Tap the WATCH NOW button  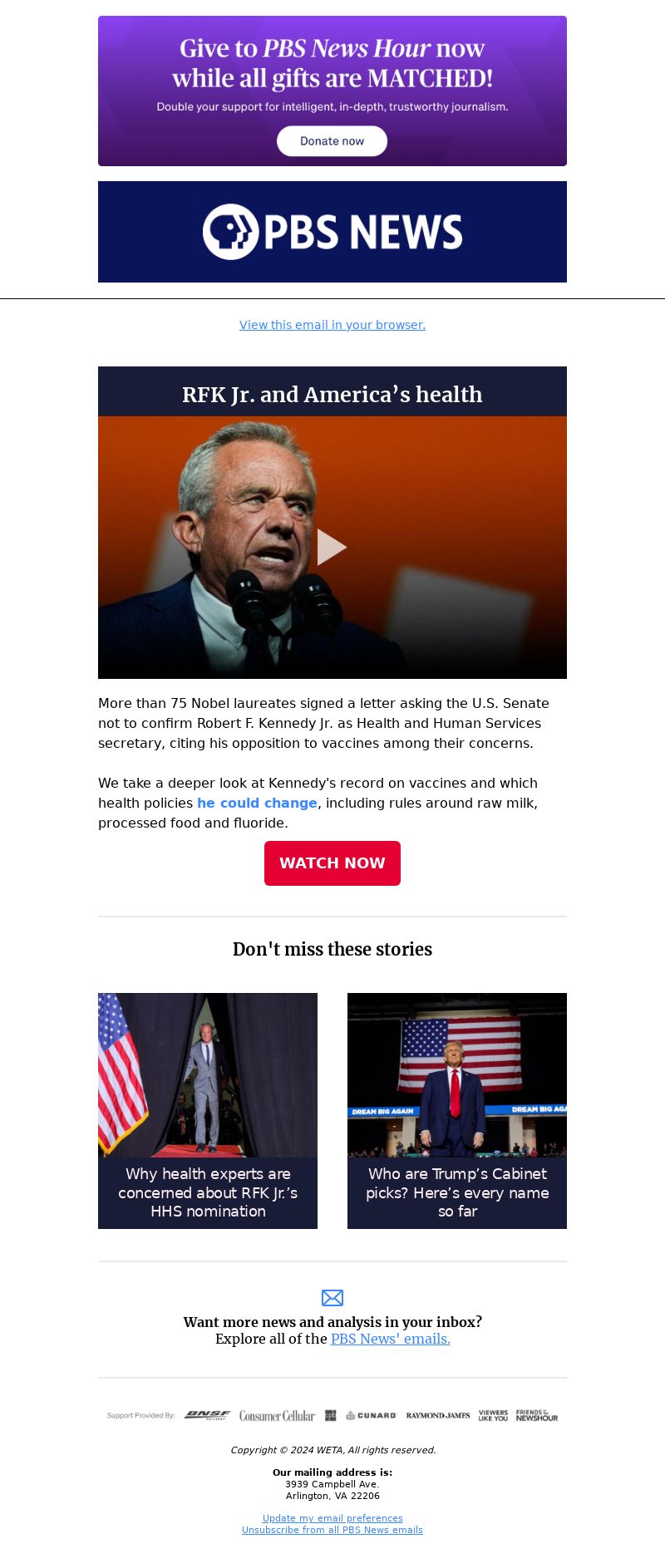[332, 863]
